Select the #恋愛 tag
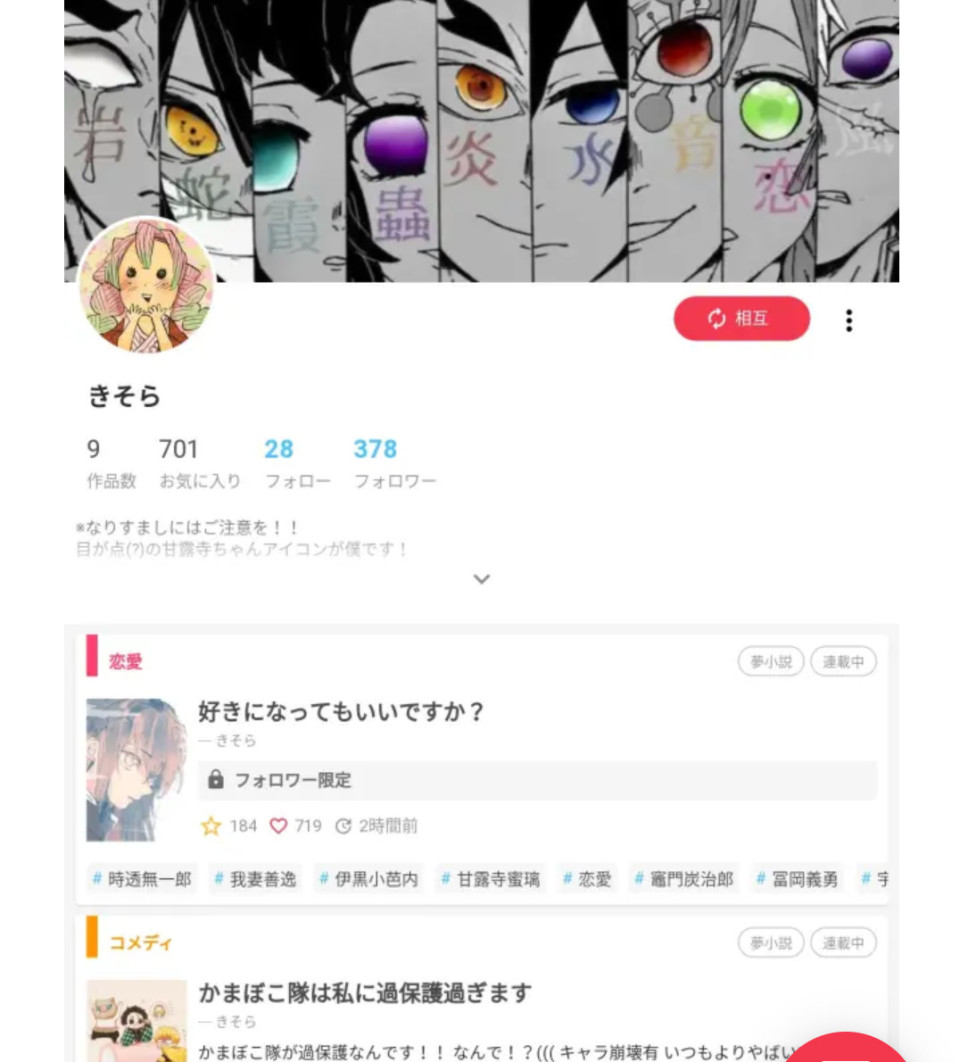The width and height of the screenshot is (960, 1062). pyautogui.click(x=587, y=879)
